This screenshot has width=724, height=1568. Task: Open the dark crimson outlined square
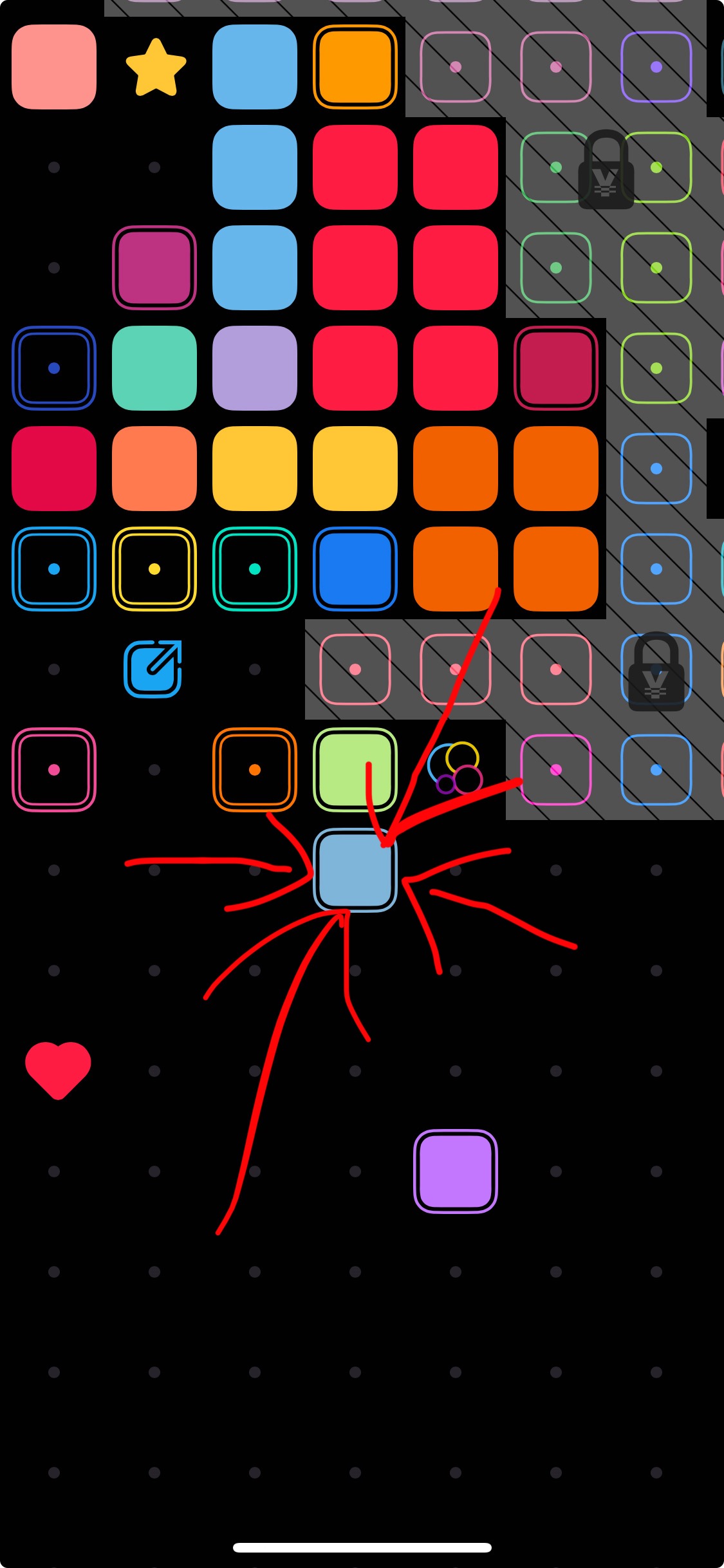coord(556,368)
